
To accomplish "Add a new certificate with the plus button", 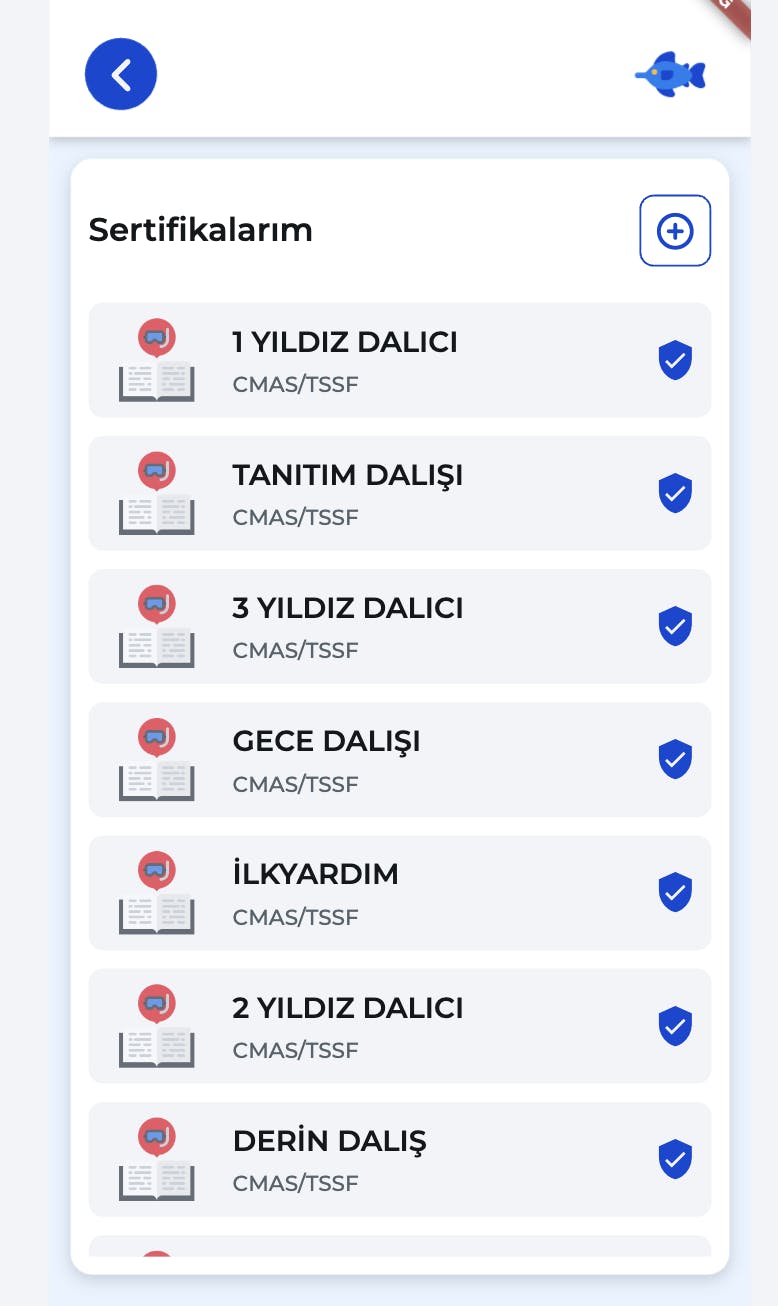I will 675,231.
